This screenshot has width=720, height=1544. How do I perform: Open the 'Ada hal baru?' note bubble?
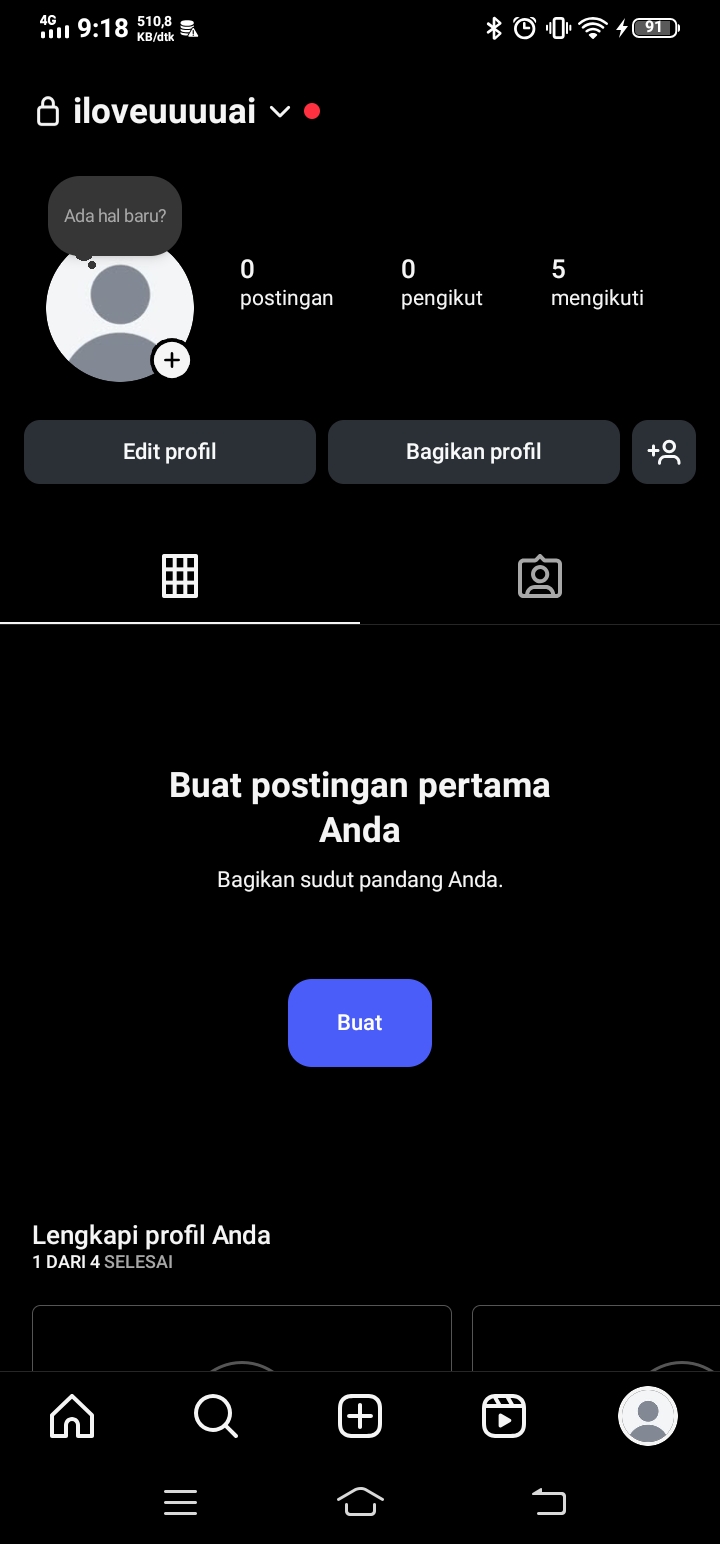[x=115, y=215]
